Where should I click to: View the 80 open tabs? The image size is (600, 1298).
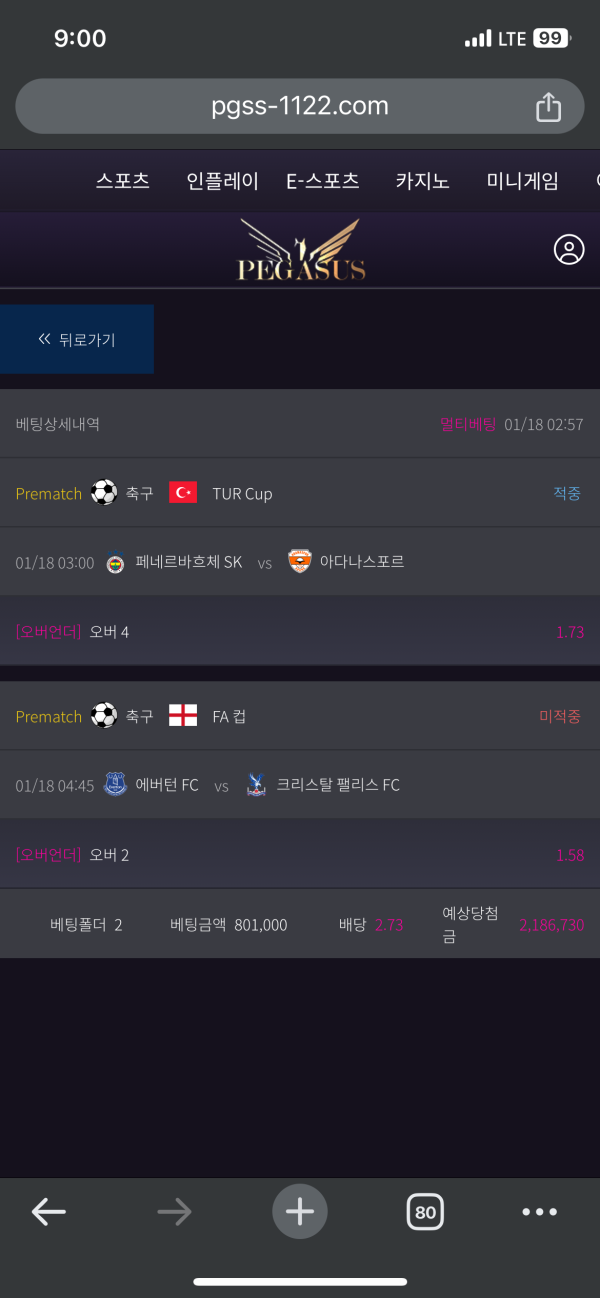click(425, 1212)
